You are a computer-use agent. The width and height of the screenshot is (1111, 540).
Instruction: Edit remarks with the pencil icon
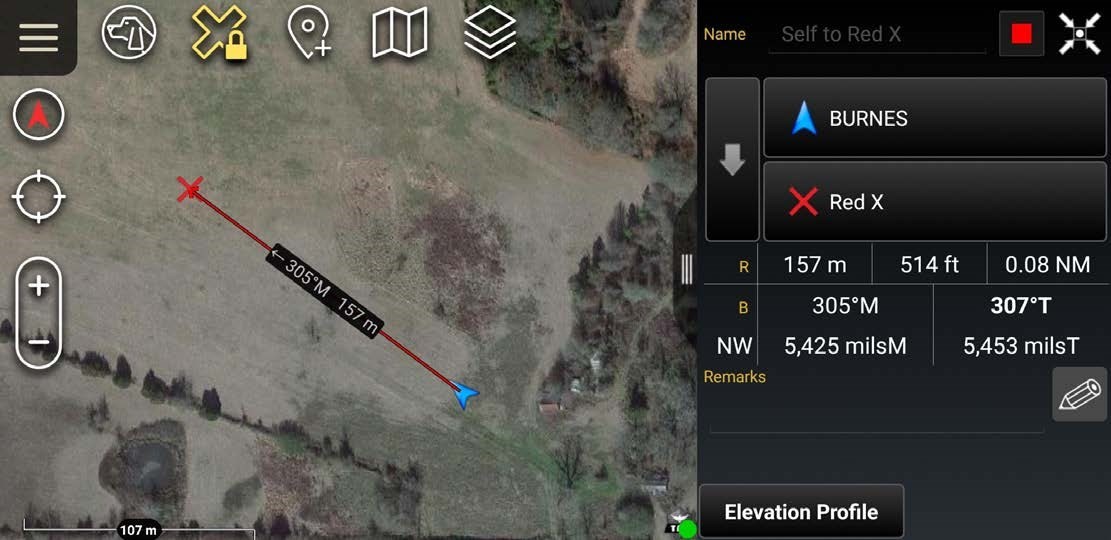(x=1079, y=395)
